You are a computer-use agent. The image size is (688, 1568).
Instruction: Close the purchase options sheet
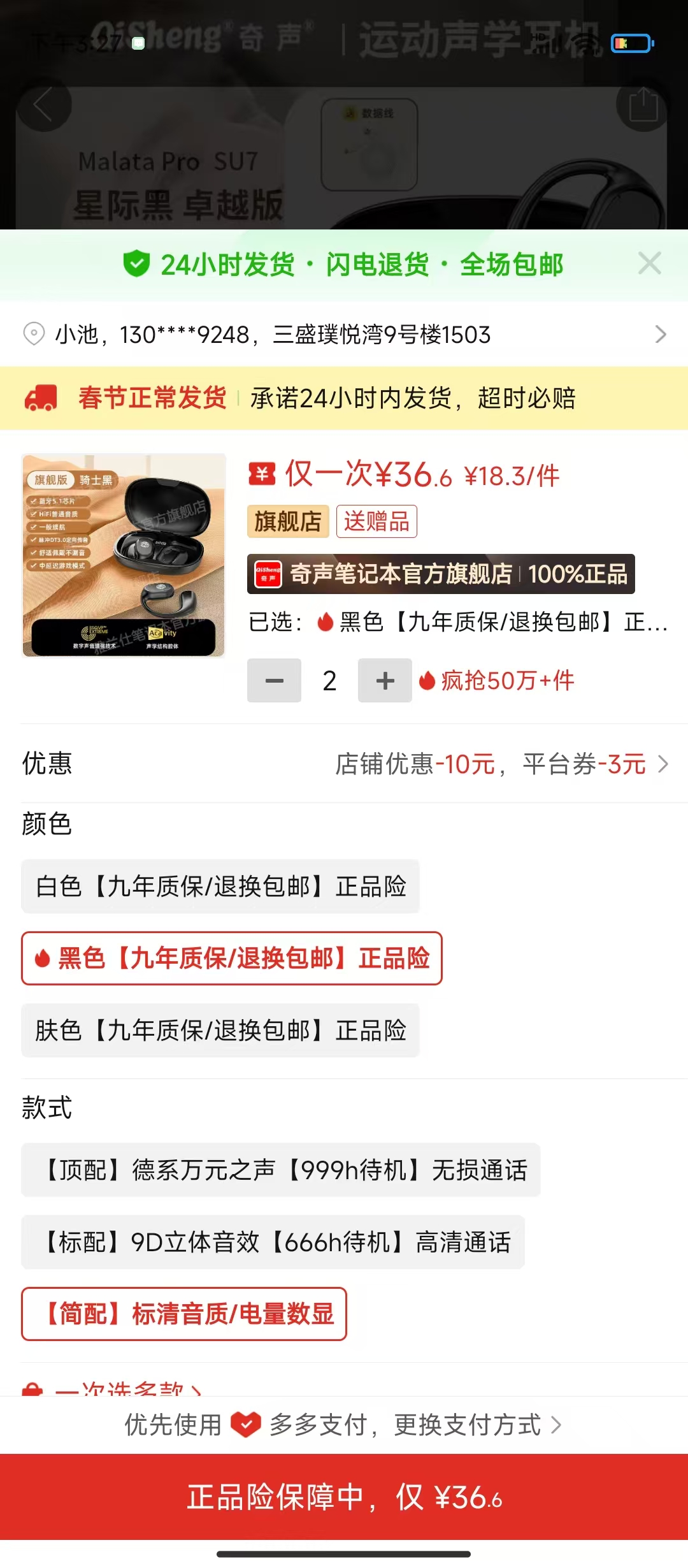(649, 263)
